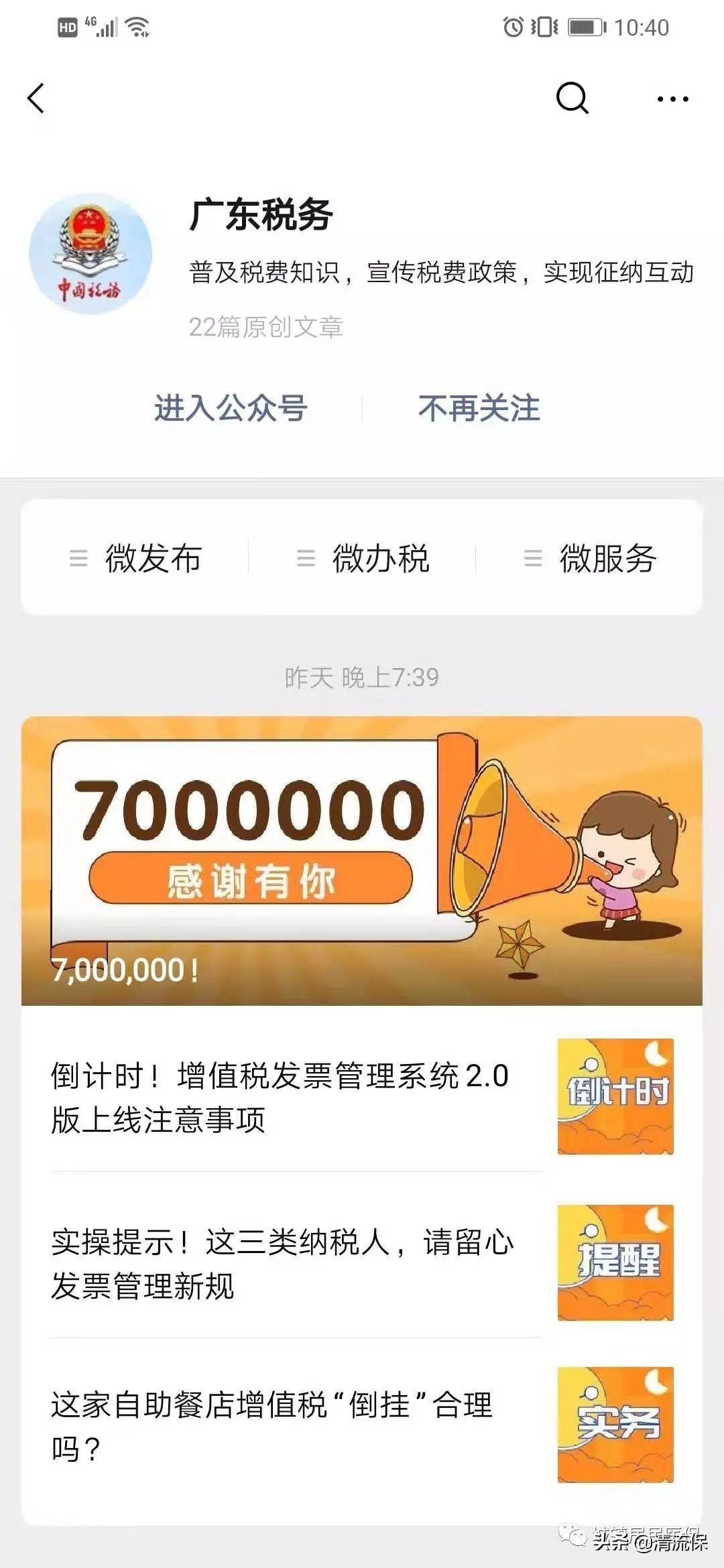Open the search magnifier icon
The height and width of the screenshot is (1568, 724).
[x=572, y=99]
